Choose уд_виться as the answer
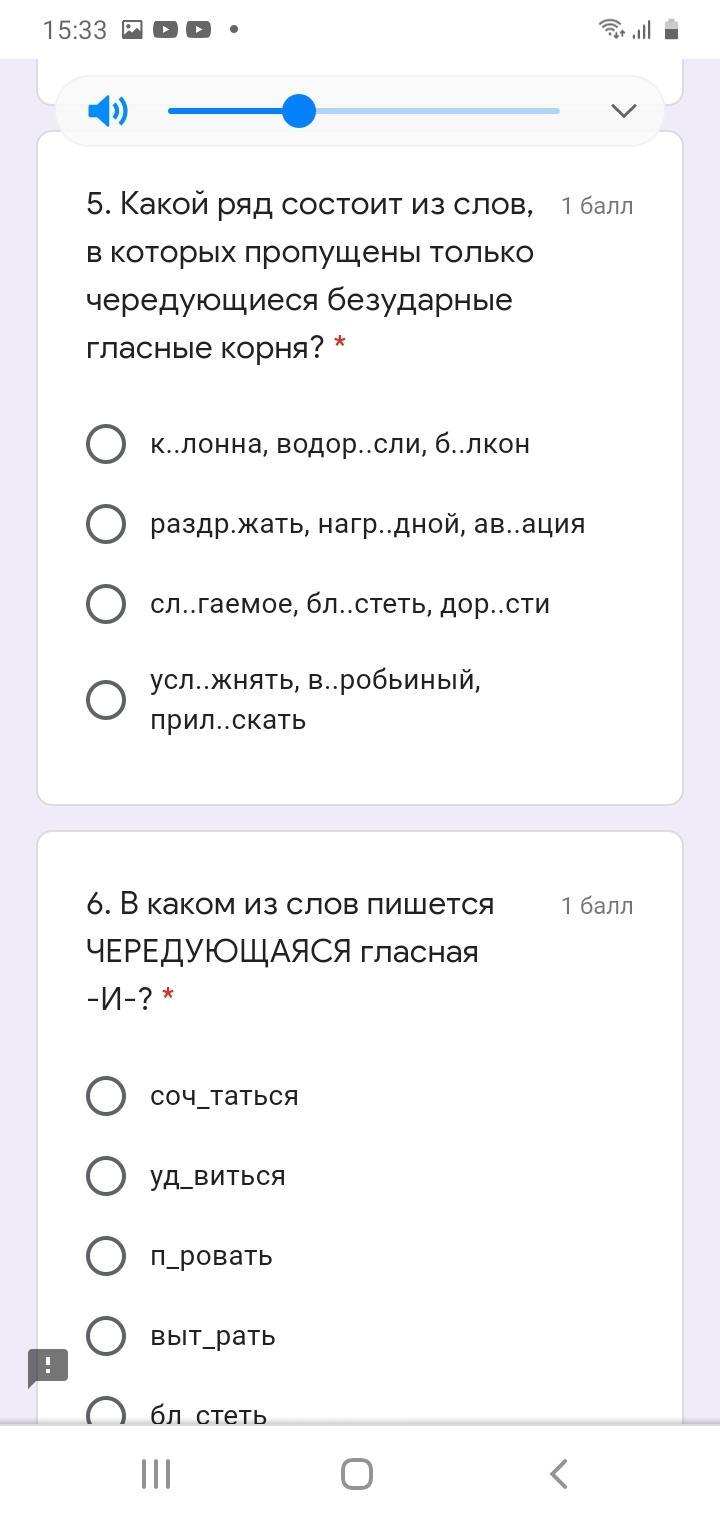 click(106, 1176)
